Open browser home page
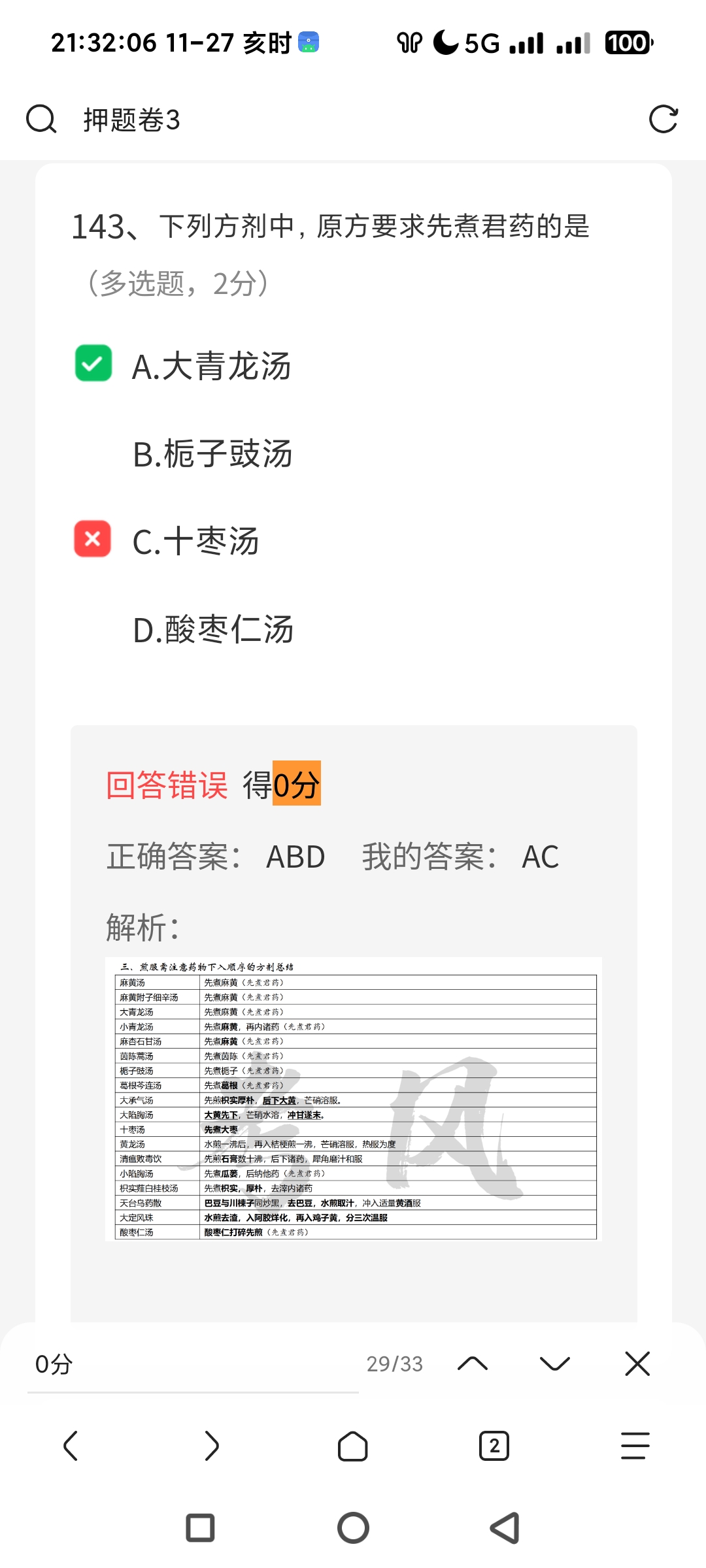 (353, 1445)
